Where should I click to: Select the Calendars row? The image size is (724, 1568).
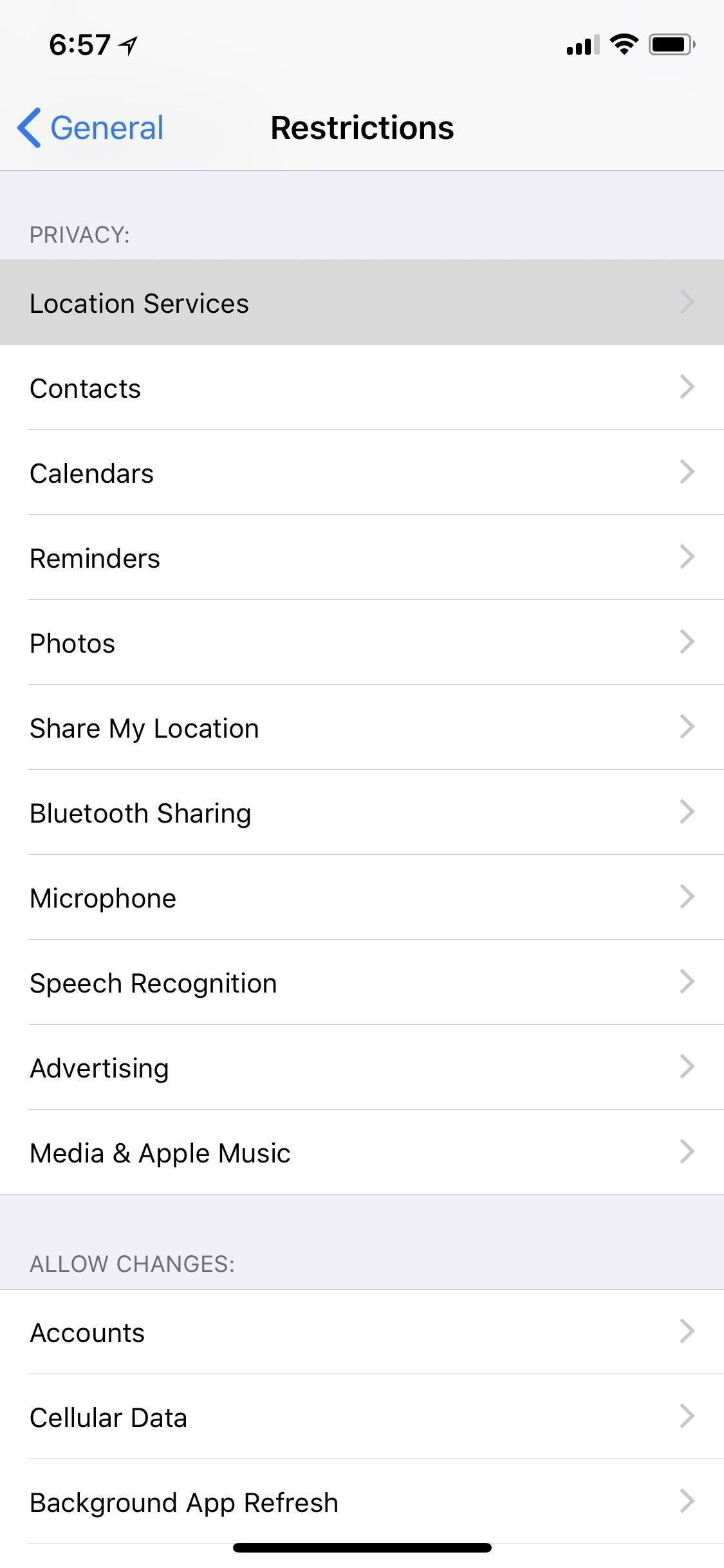click(362, 472)
